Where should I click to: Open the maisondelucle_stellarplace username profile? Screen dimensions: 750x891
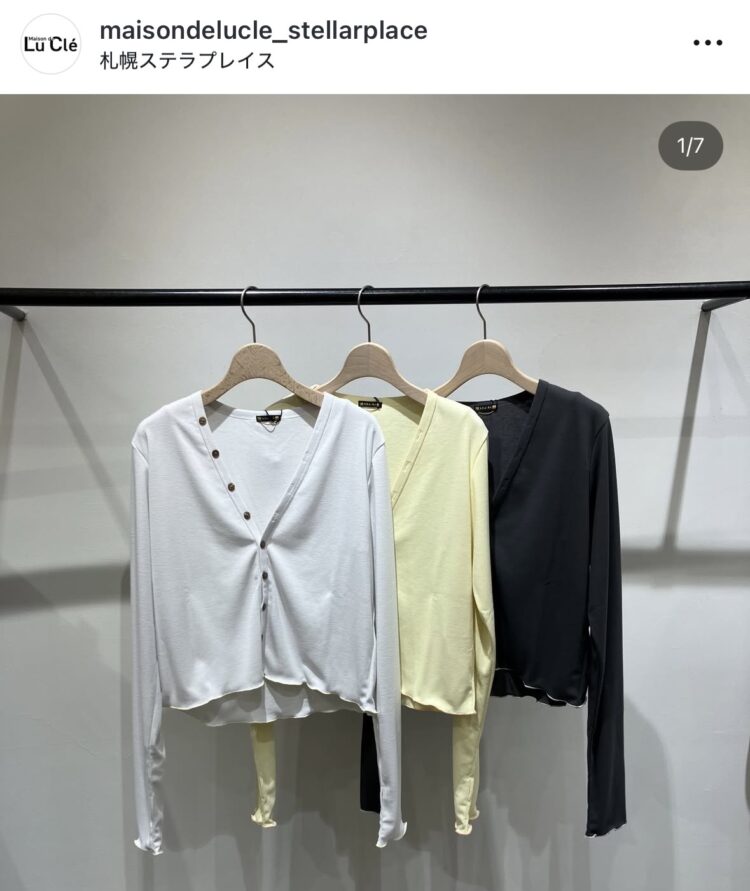point(263,30)
